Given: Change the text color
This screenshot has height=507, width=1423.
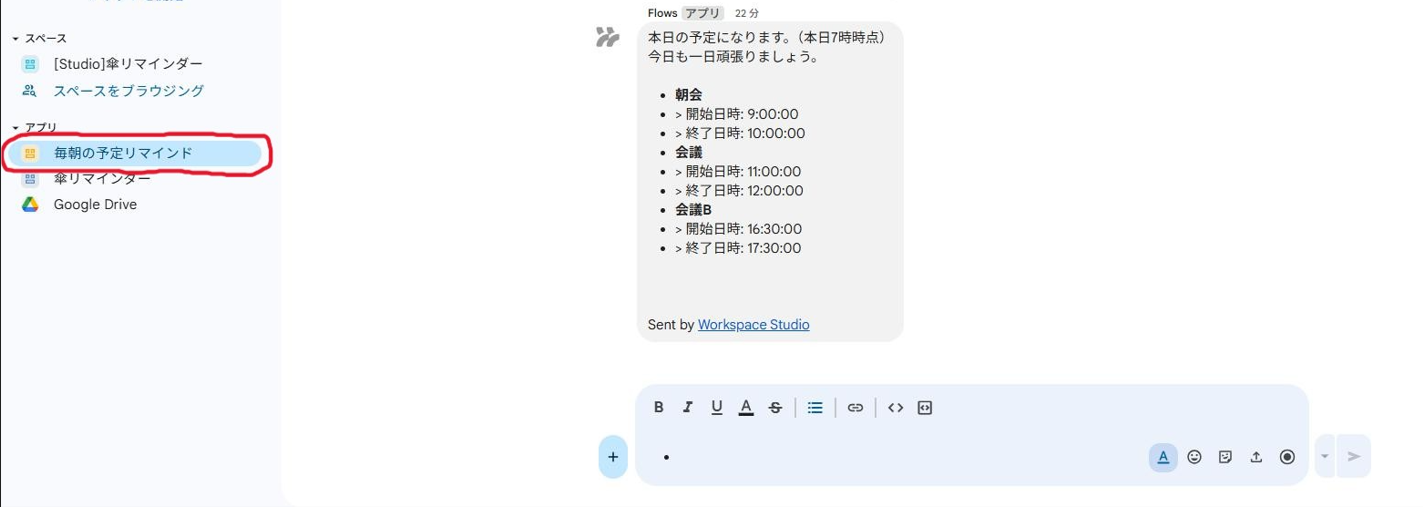Looking at the screenshot, I should (745, 408).
